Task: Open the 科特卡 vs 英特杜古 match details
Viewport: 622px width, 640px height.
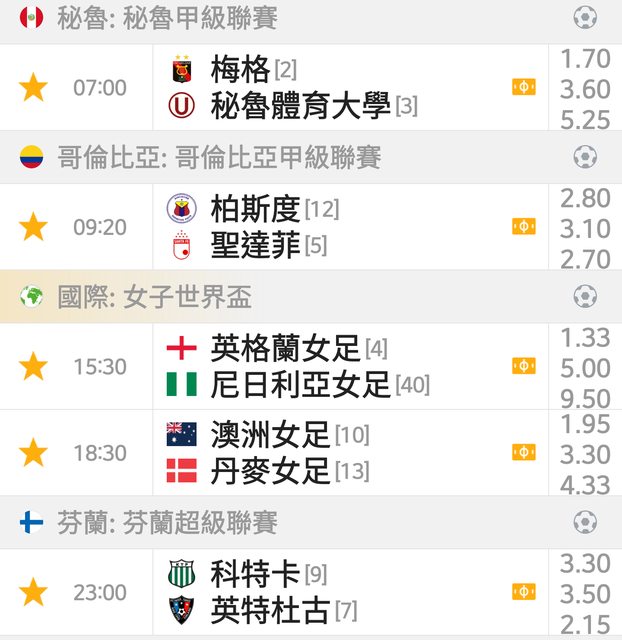Action: [300, 592]
